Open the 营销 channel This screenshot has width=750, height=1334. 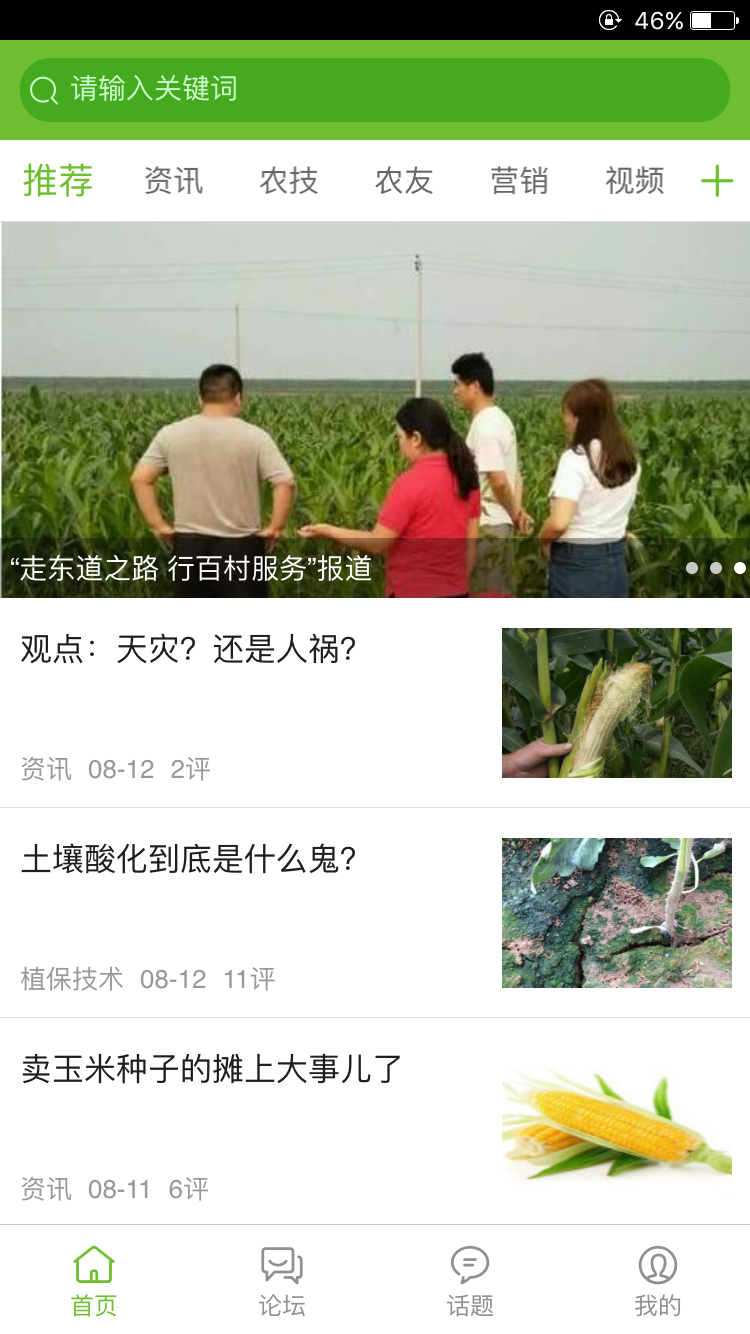(x=520, y=181)
